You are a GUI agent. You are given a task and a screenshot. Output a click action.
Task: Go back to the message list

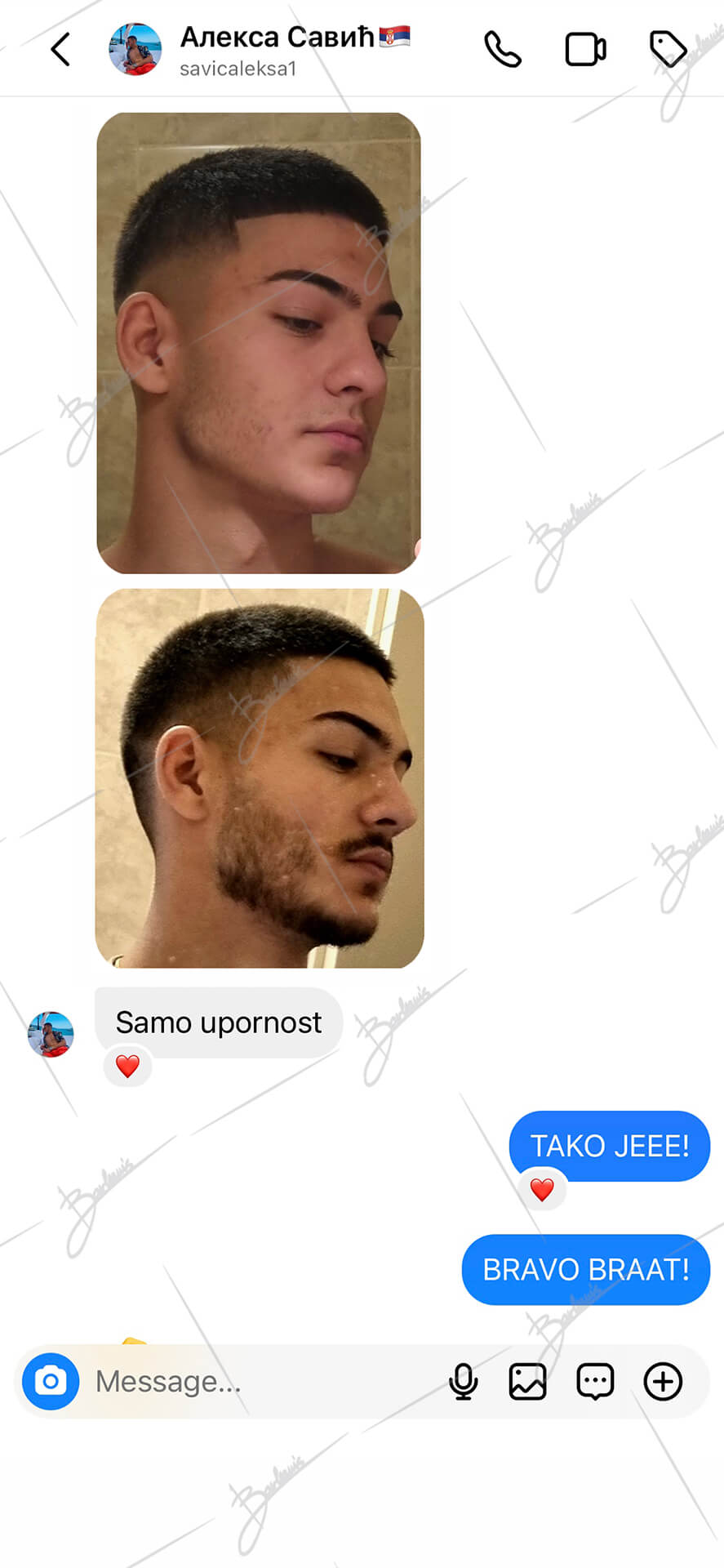tap(60, 49)
